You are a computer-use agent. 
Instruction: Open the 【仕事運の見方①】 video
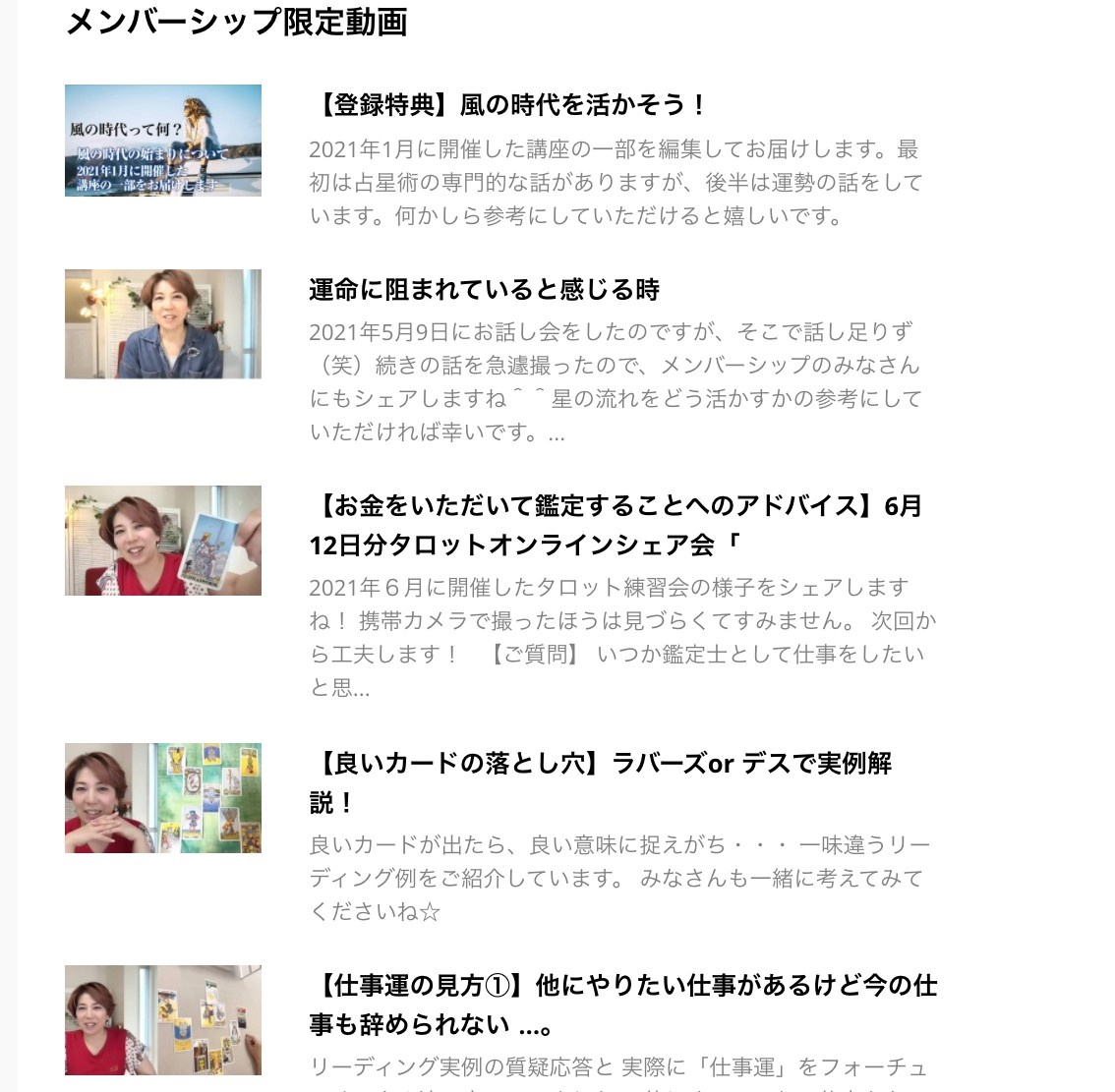[x=622, y=986]
